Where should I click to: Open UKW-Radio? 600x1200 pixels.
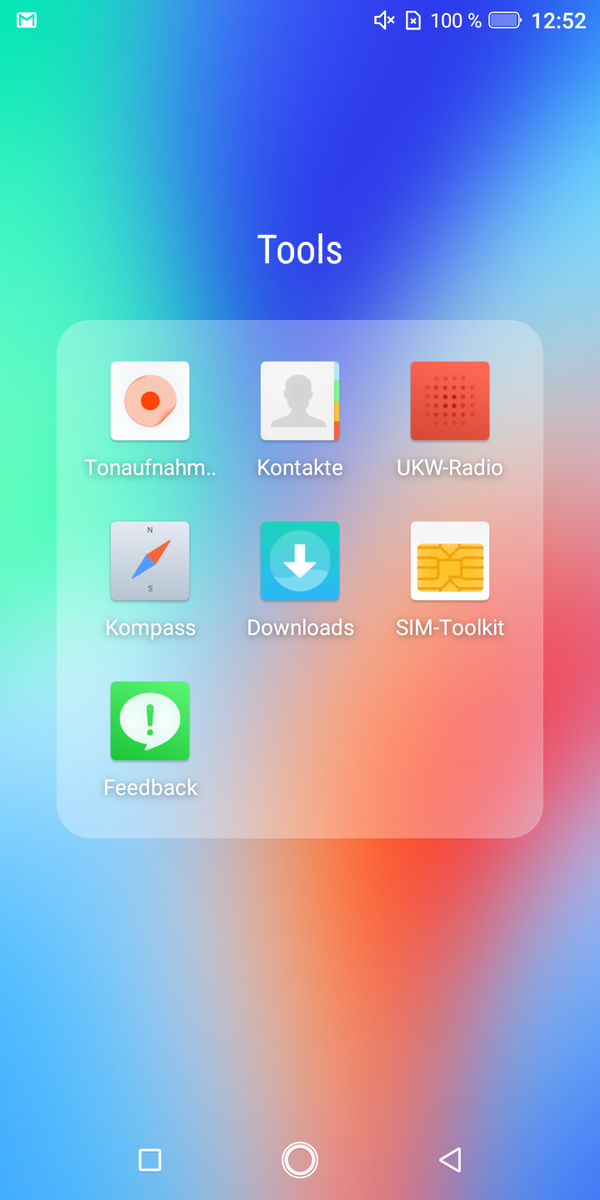(450, 401)
